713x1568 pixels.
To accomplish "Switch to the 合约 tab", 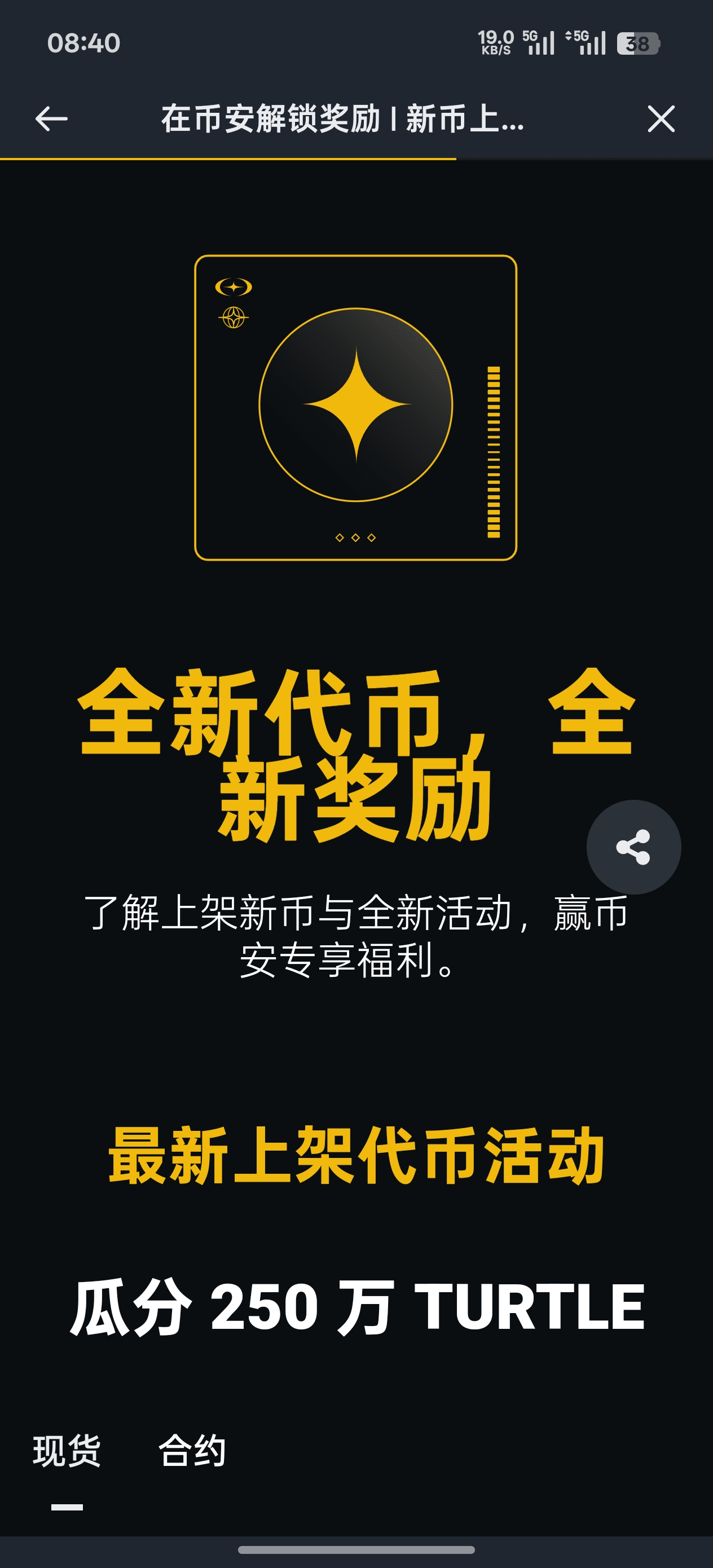I will pyautogui.click(x=192, y=1450).
